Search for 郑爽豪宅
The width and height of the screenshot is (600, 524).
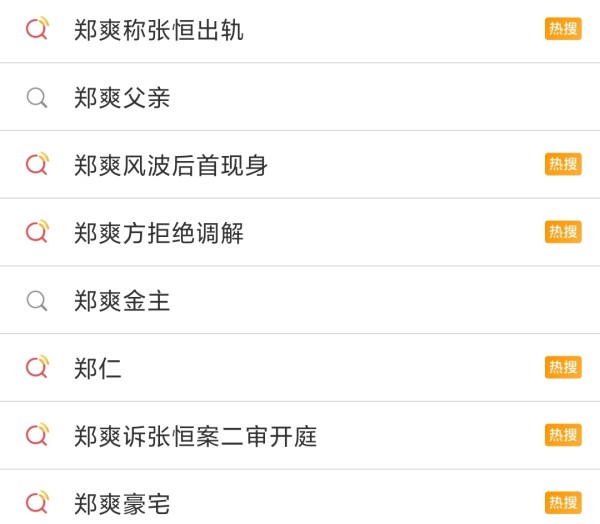coord(122,503)
